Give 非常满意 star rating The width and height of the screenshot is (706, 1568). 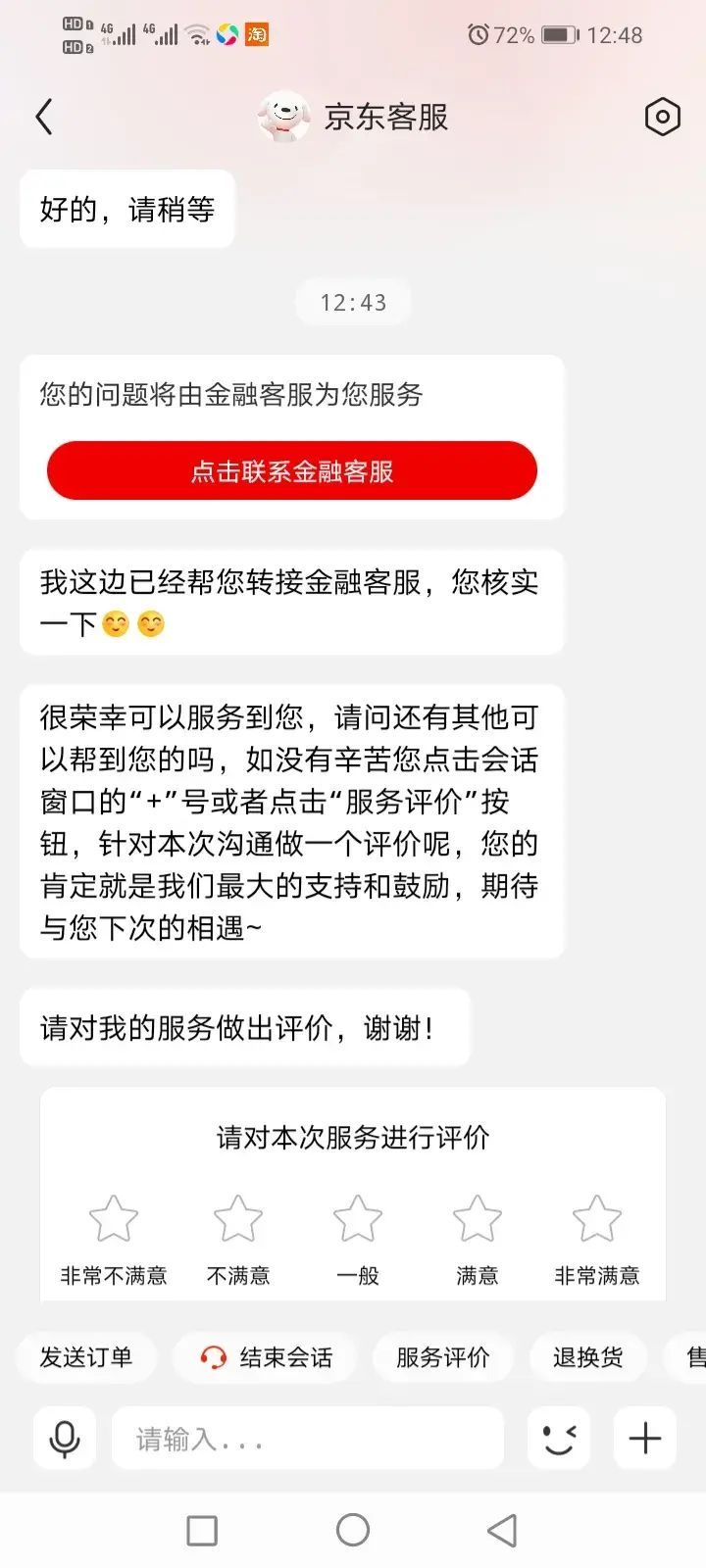click(597, 1220)
